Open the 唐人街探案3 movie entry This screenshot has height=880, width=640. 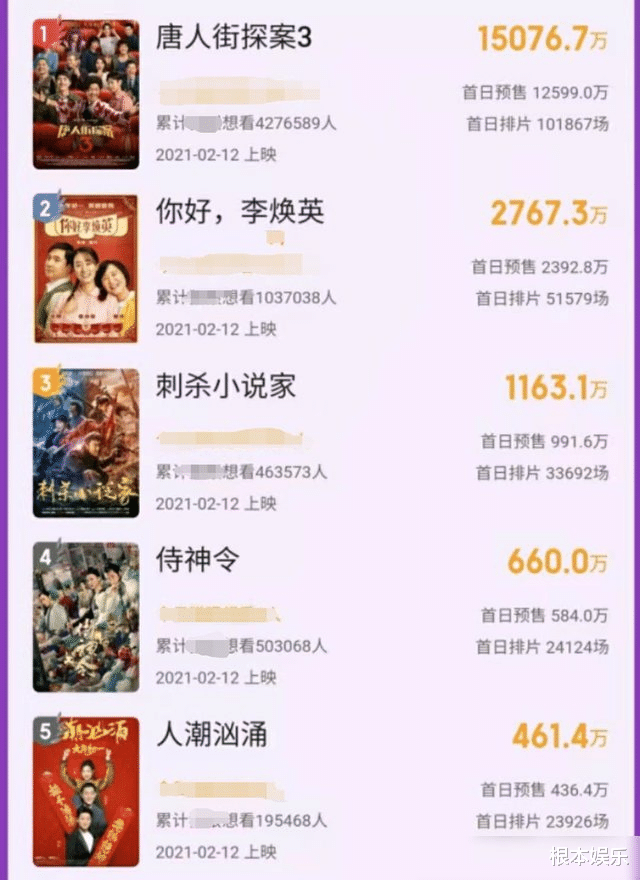(234, 38)
